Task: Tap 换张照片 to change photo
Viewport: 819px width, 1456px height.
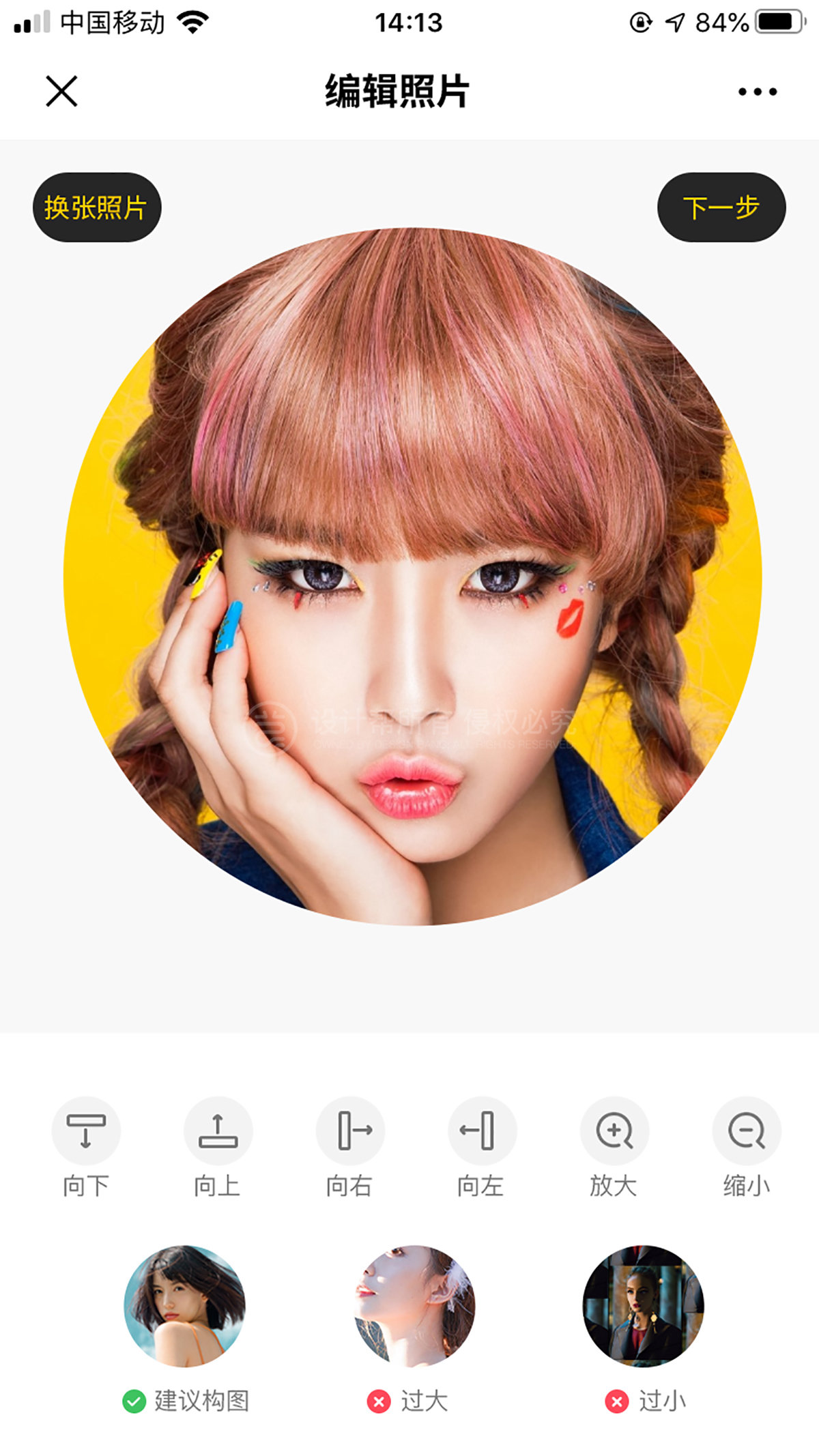Action: [x=97, y=207]
